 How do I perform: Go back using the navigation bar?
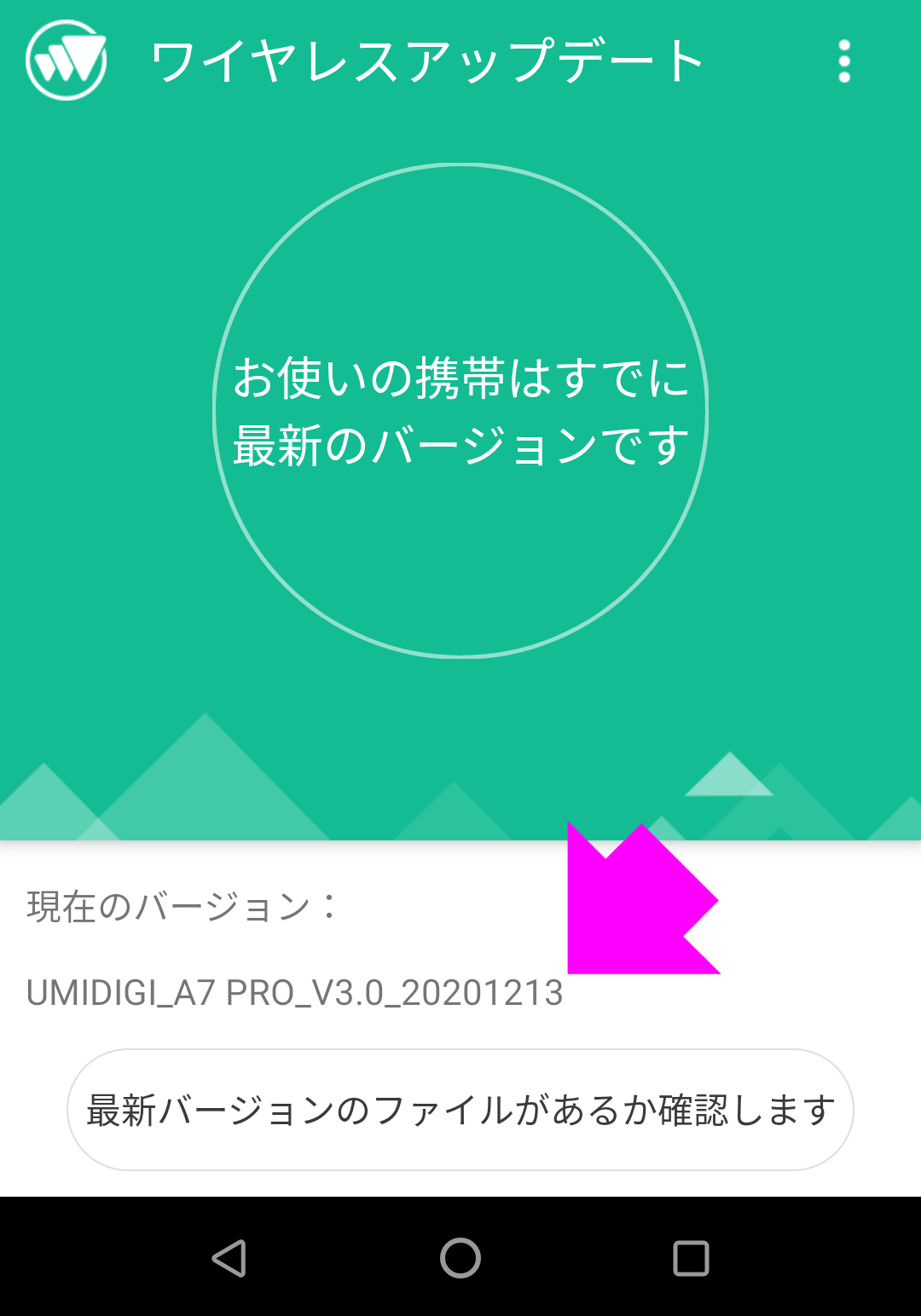point(229,1258)
